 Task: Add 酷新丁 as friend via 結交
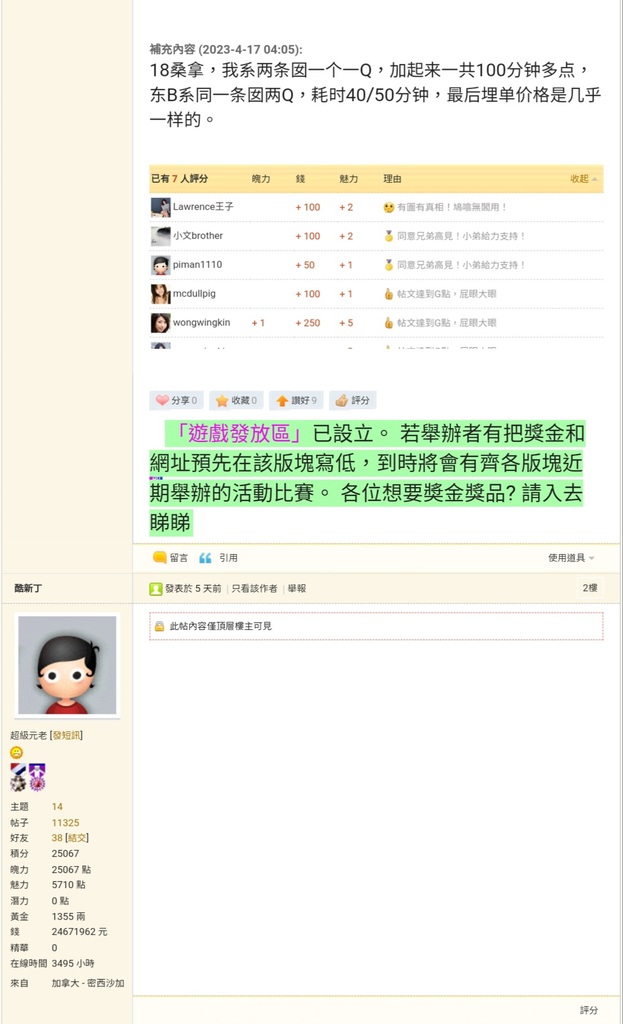pyautogui.click(x=77, y=838)
